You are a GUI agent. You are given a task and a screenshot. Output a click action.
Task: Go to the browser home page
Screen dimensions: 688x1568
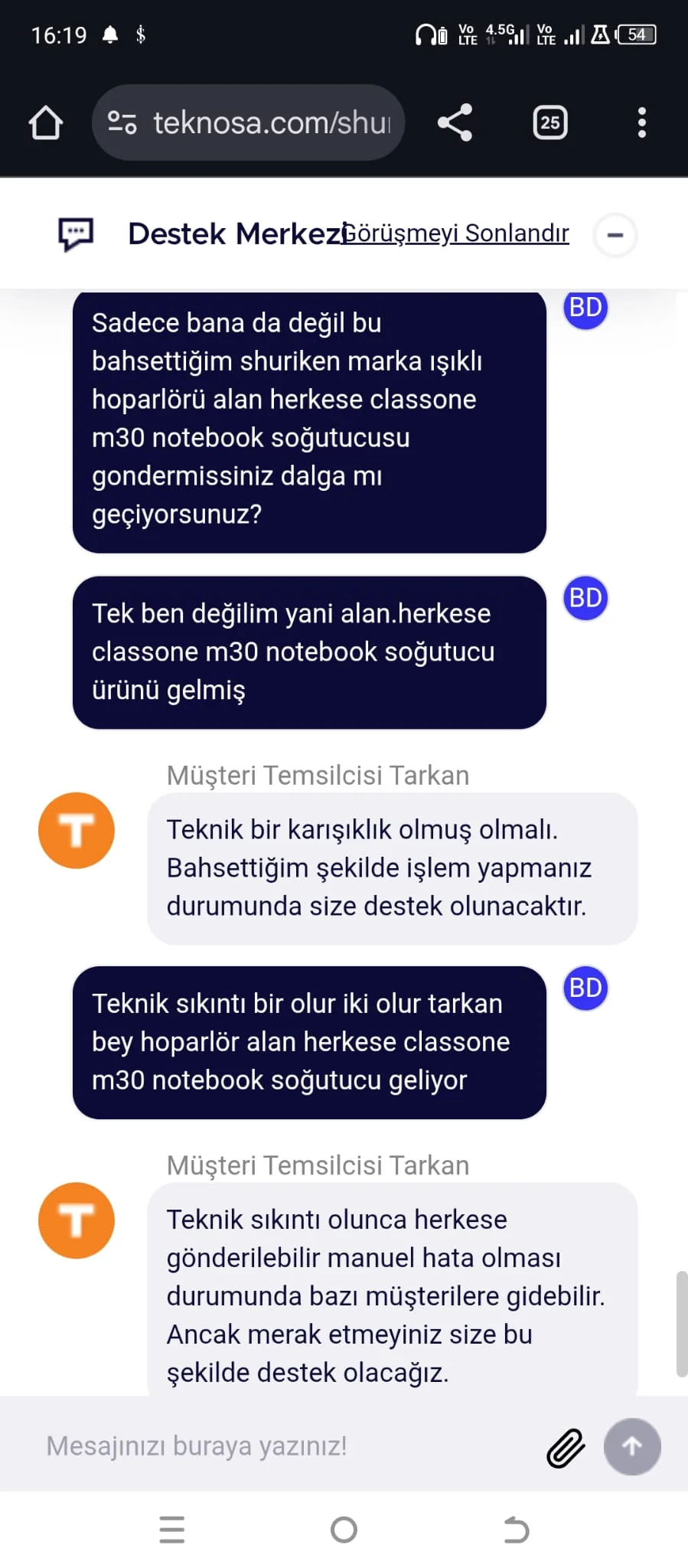click(x=46, y=122)
